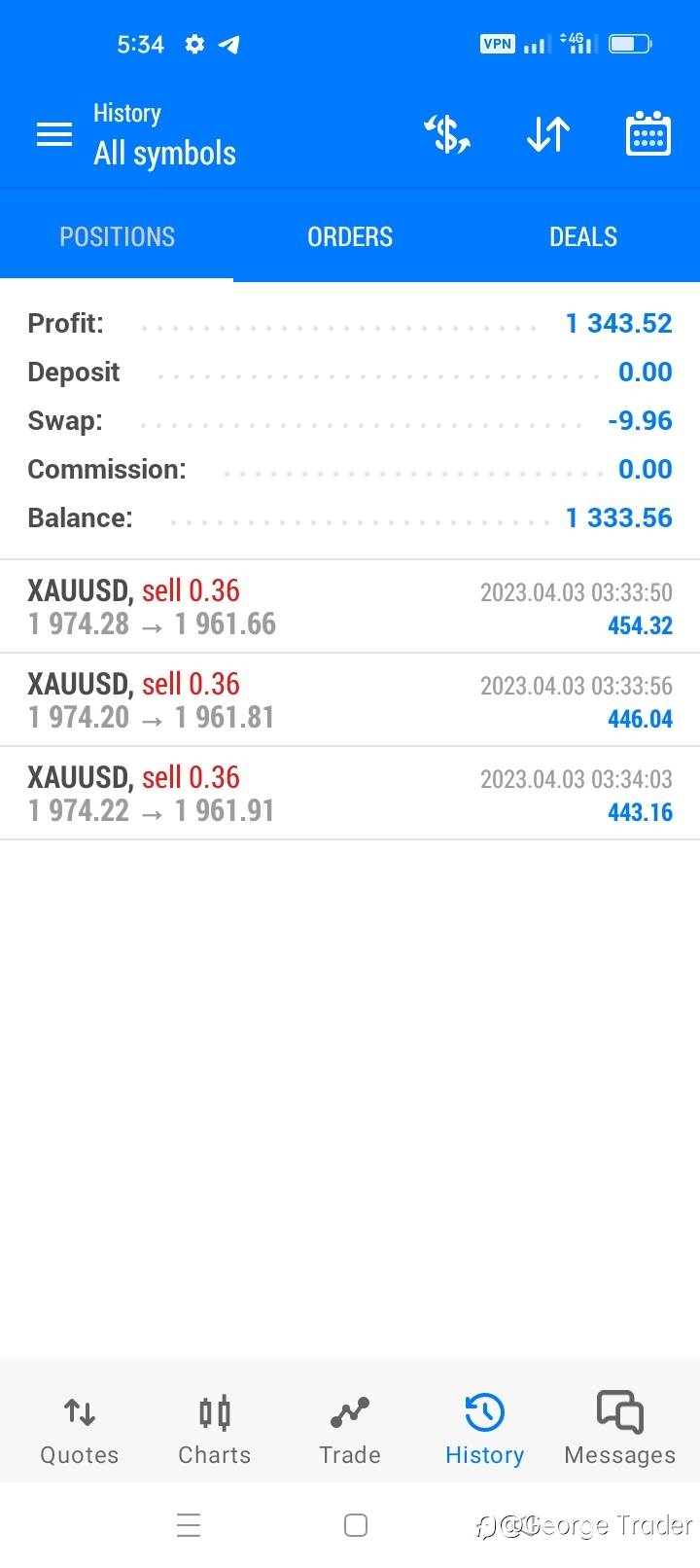Tap the system home button
Viewport: 700px width, 1568px height.
356,1525
